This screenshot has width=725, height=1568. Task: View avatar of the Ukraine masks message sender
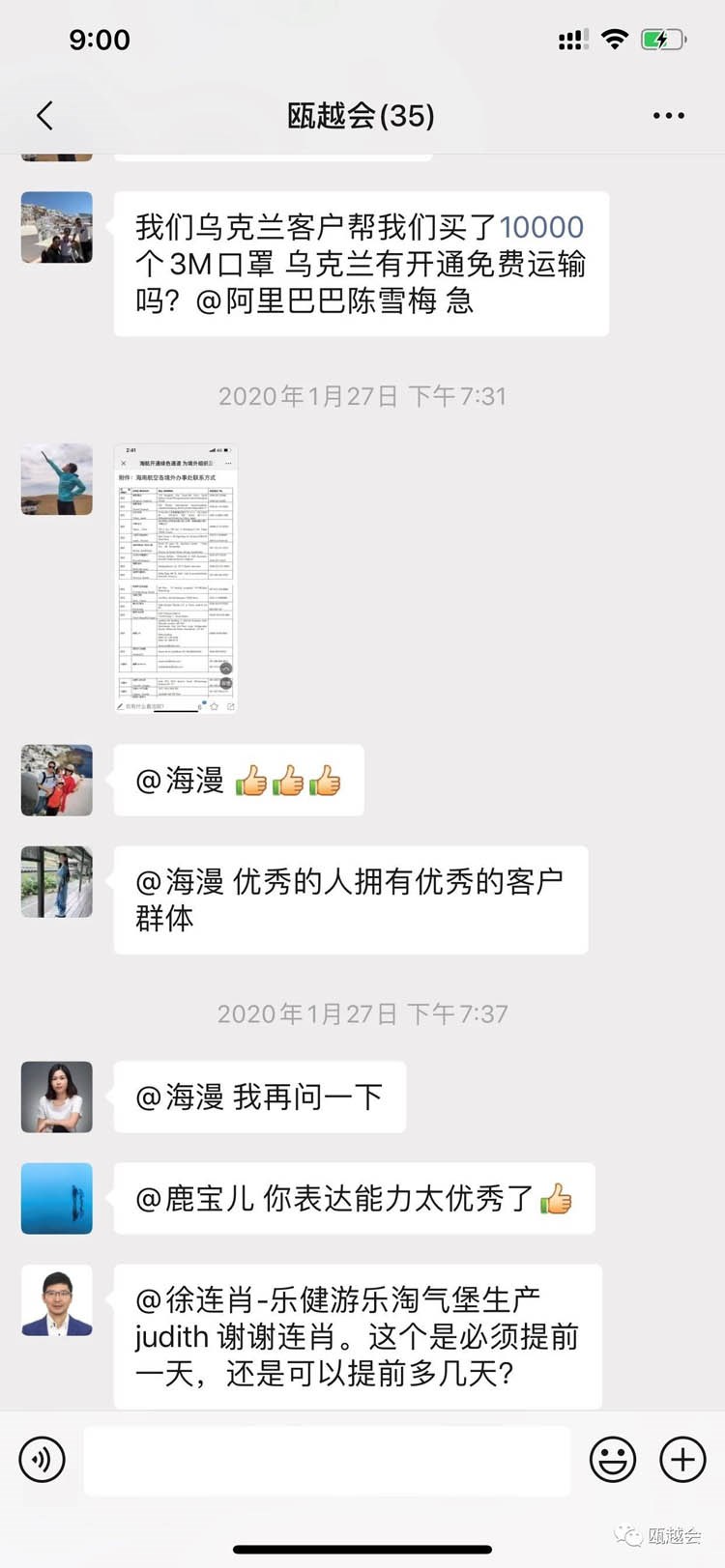coord(57,227)
